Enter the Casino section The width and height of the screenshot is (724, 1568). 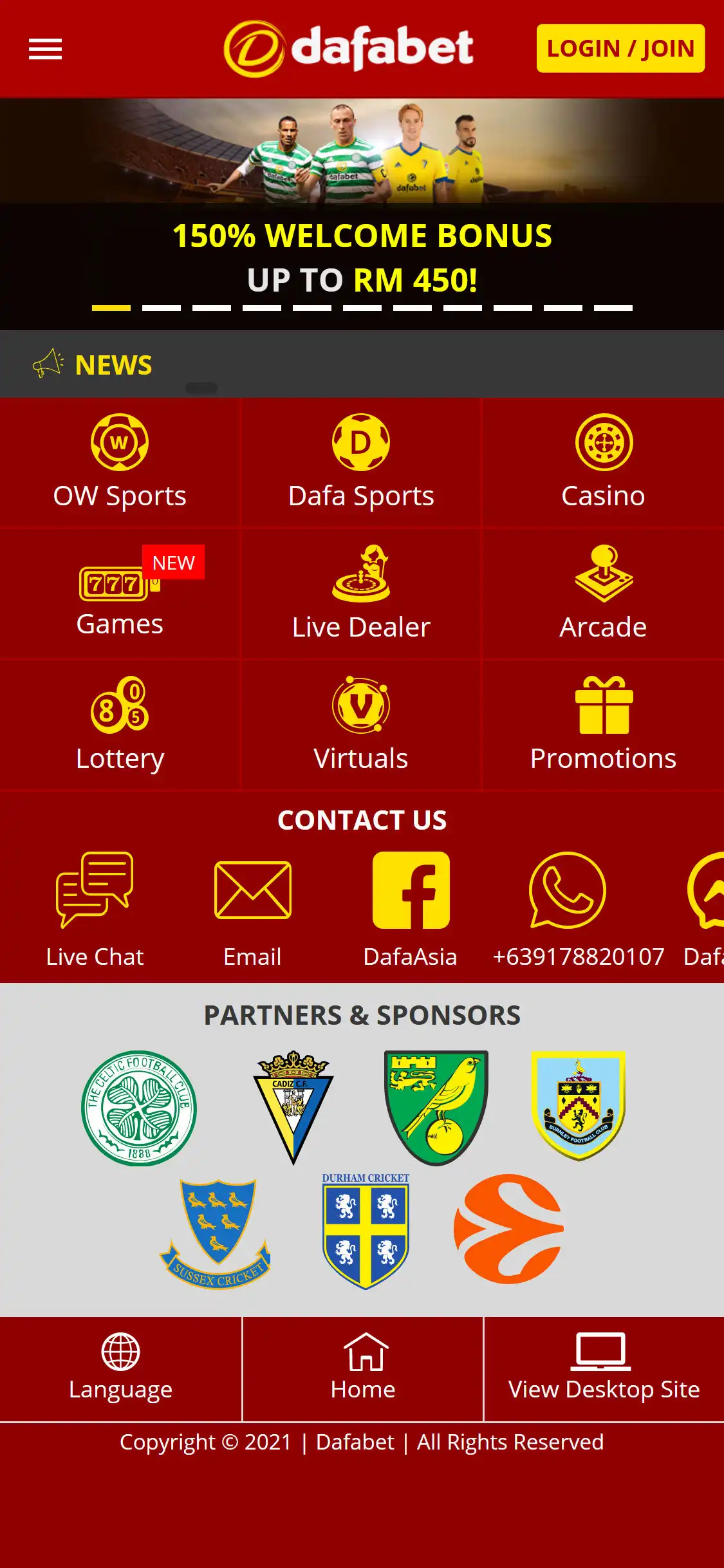pos(603,462)
